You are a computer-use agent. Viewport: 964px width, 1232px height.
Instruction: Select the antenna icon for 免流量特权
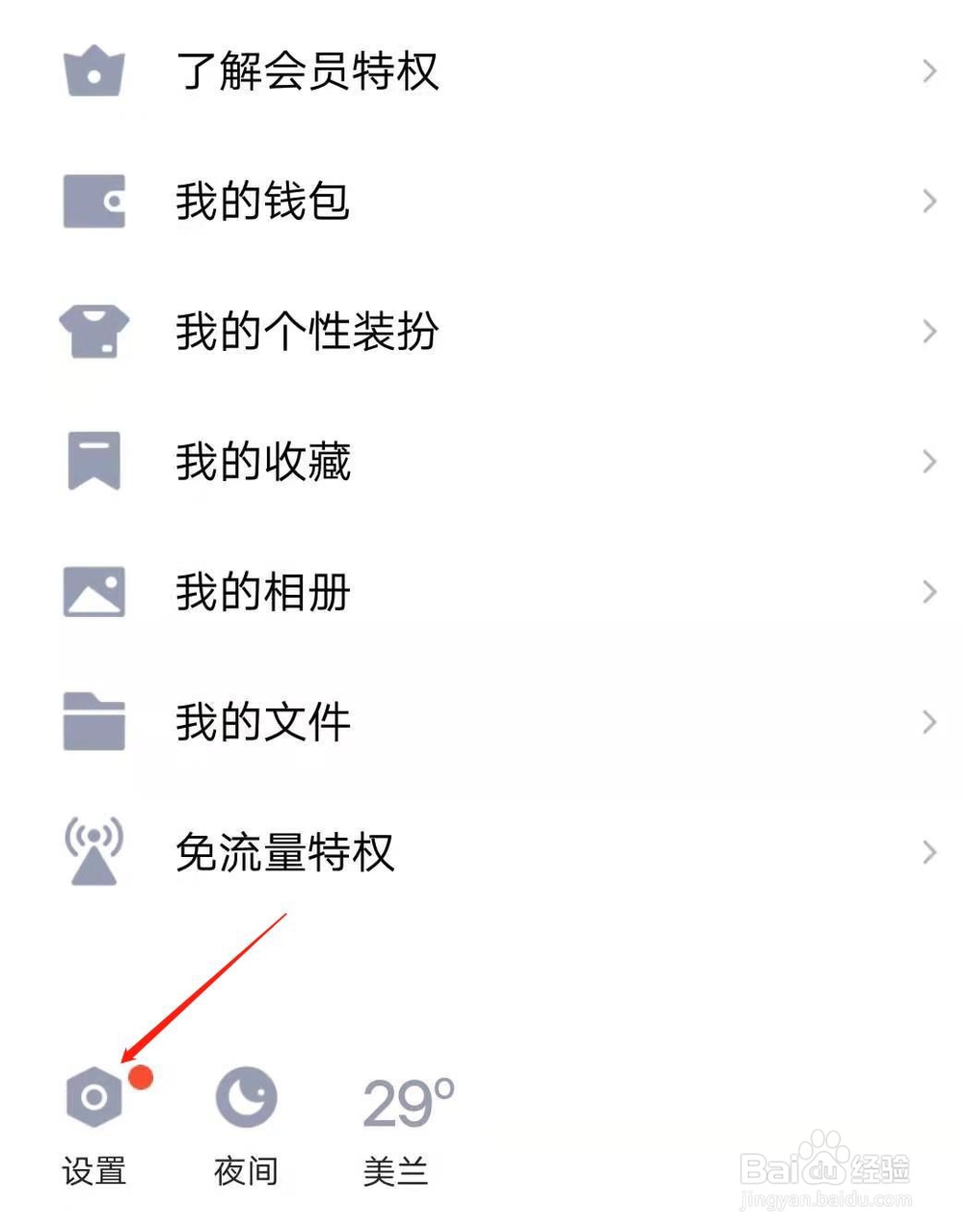pyautogui.click(x=94, y=851)
